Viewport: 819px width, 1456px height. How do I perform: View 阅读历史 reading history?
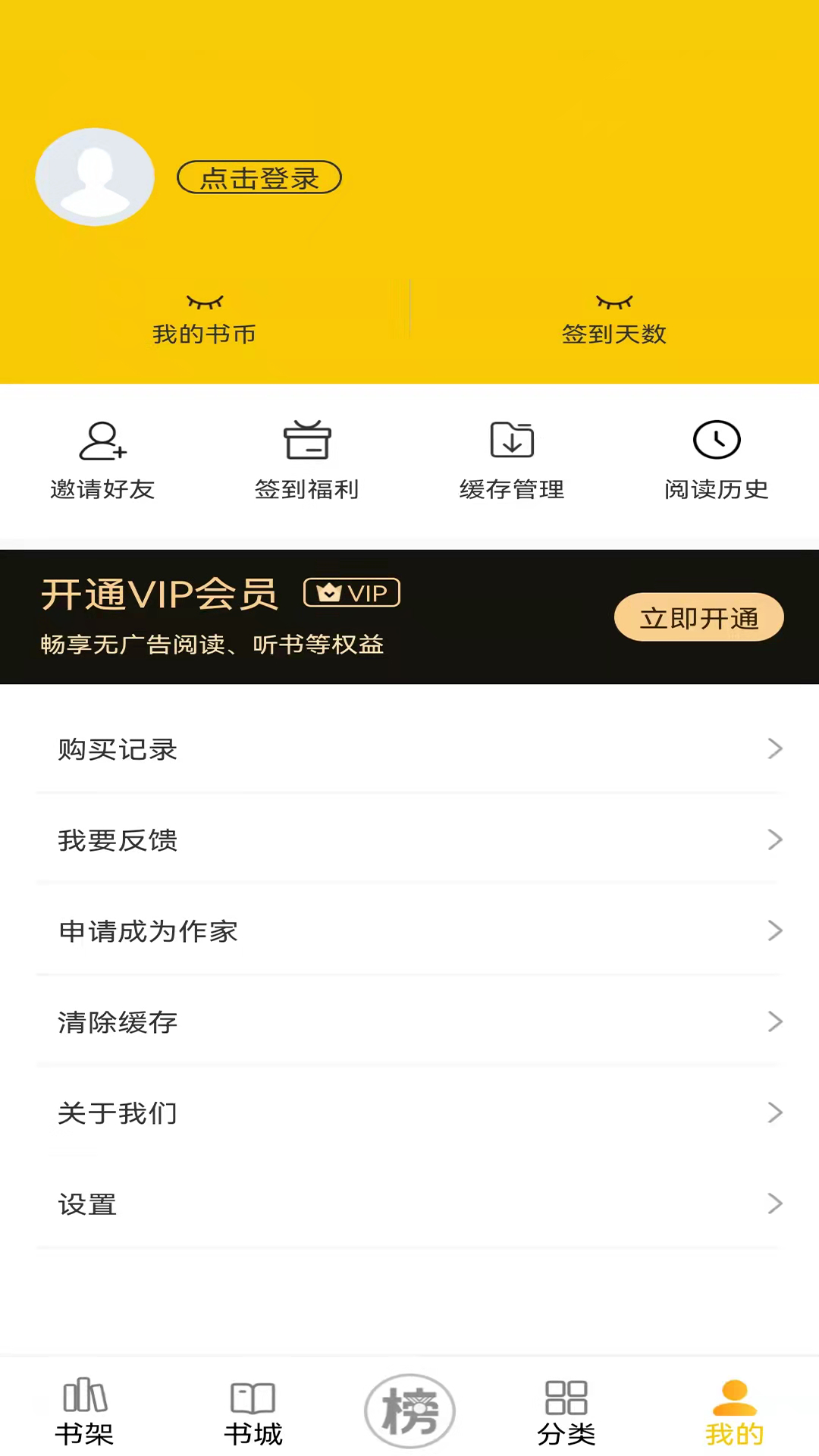coord(717,460)
